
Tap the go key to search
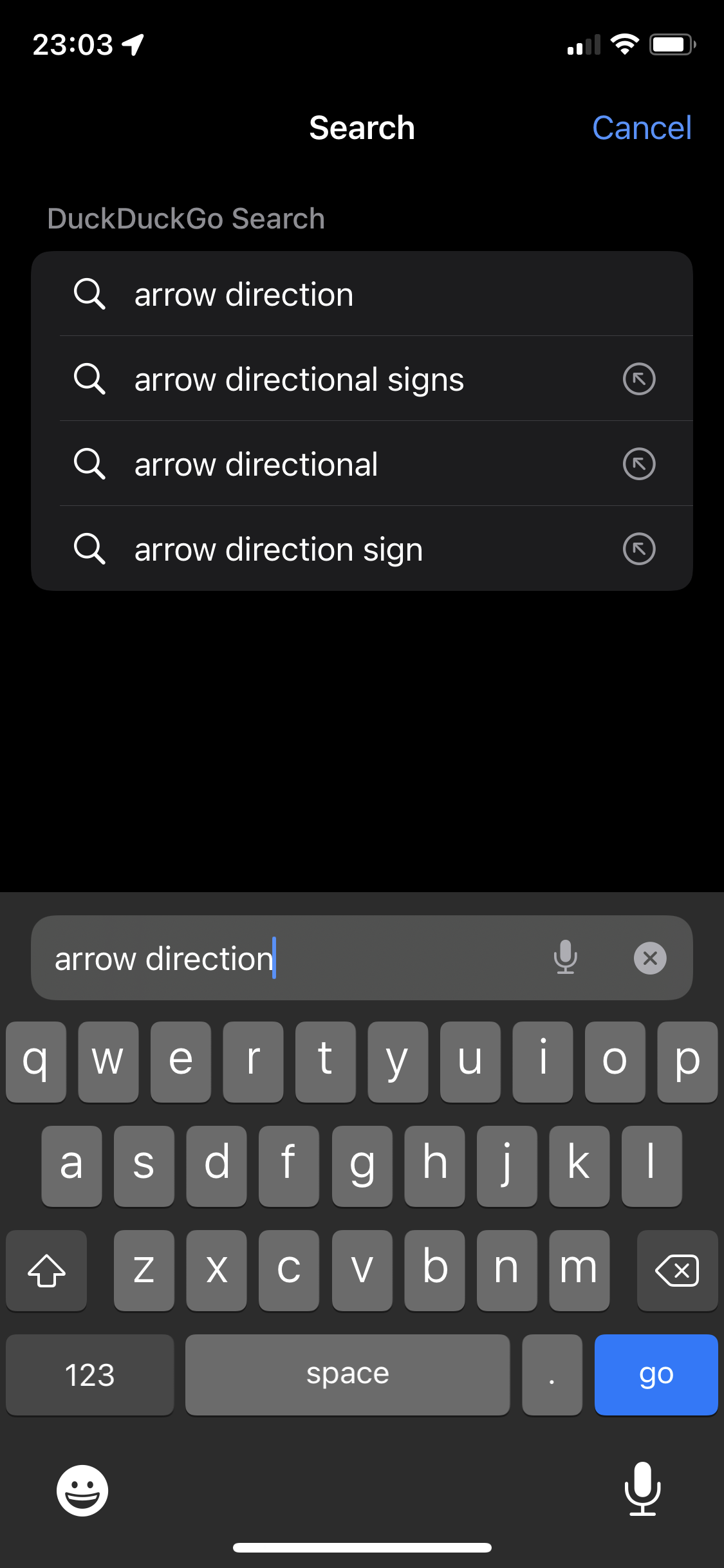(656, 1374)
